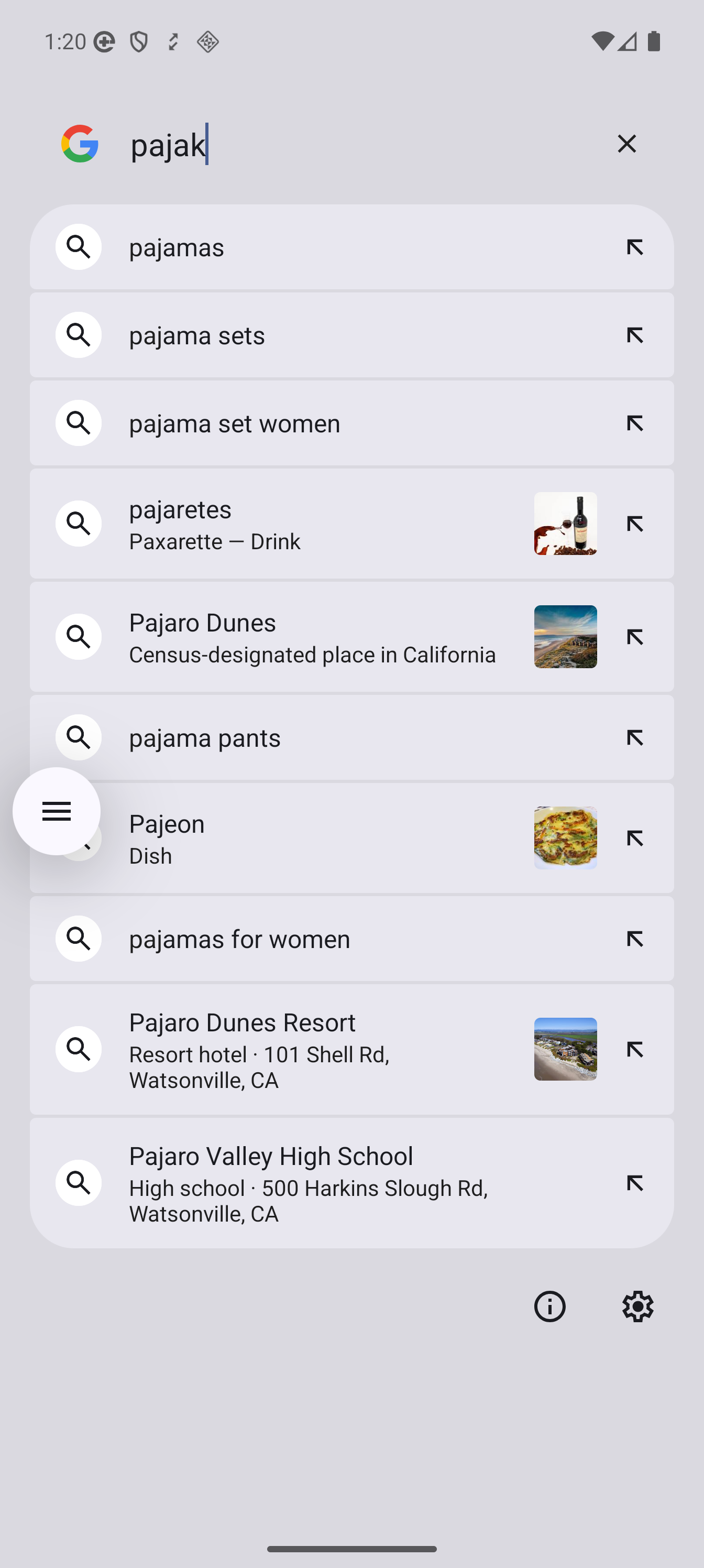This screenshot has width=704, height=1568.
Task: Tap the magnifying glass icon beside pajamas
Action: click(x=78, y=246)
